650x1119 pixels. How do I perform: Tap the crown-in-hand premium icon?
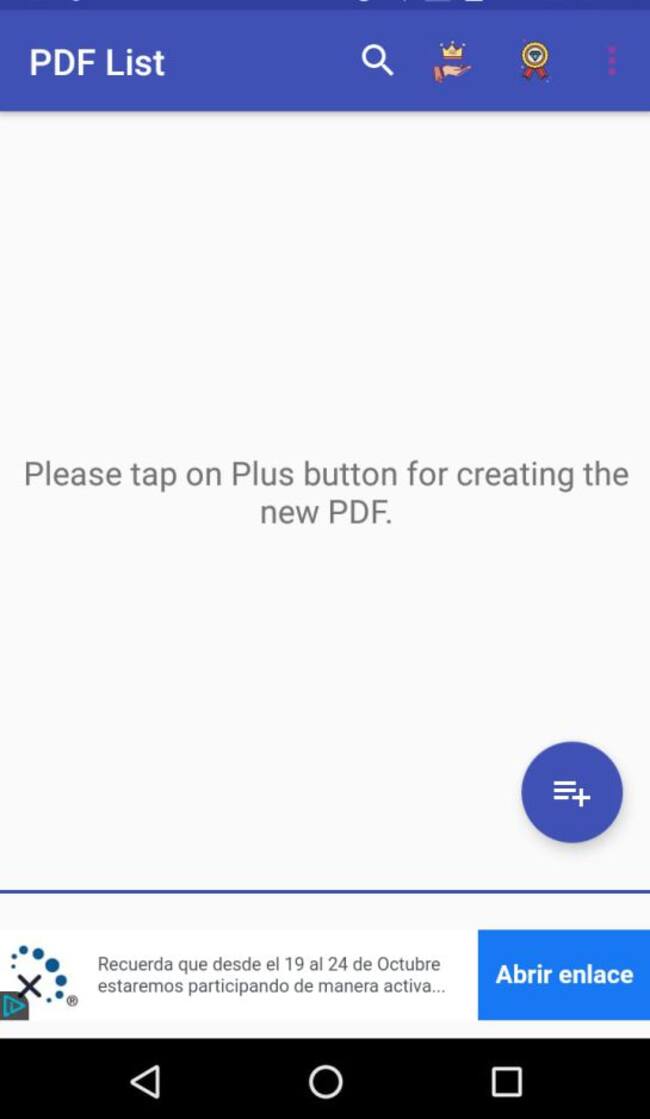[452, 61]
